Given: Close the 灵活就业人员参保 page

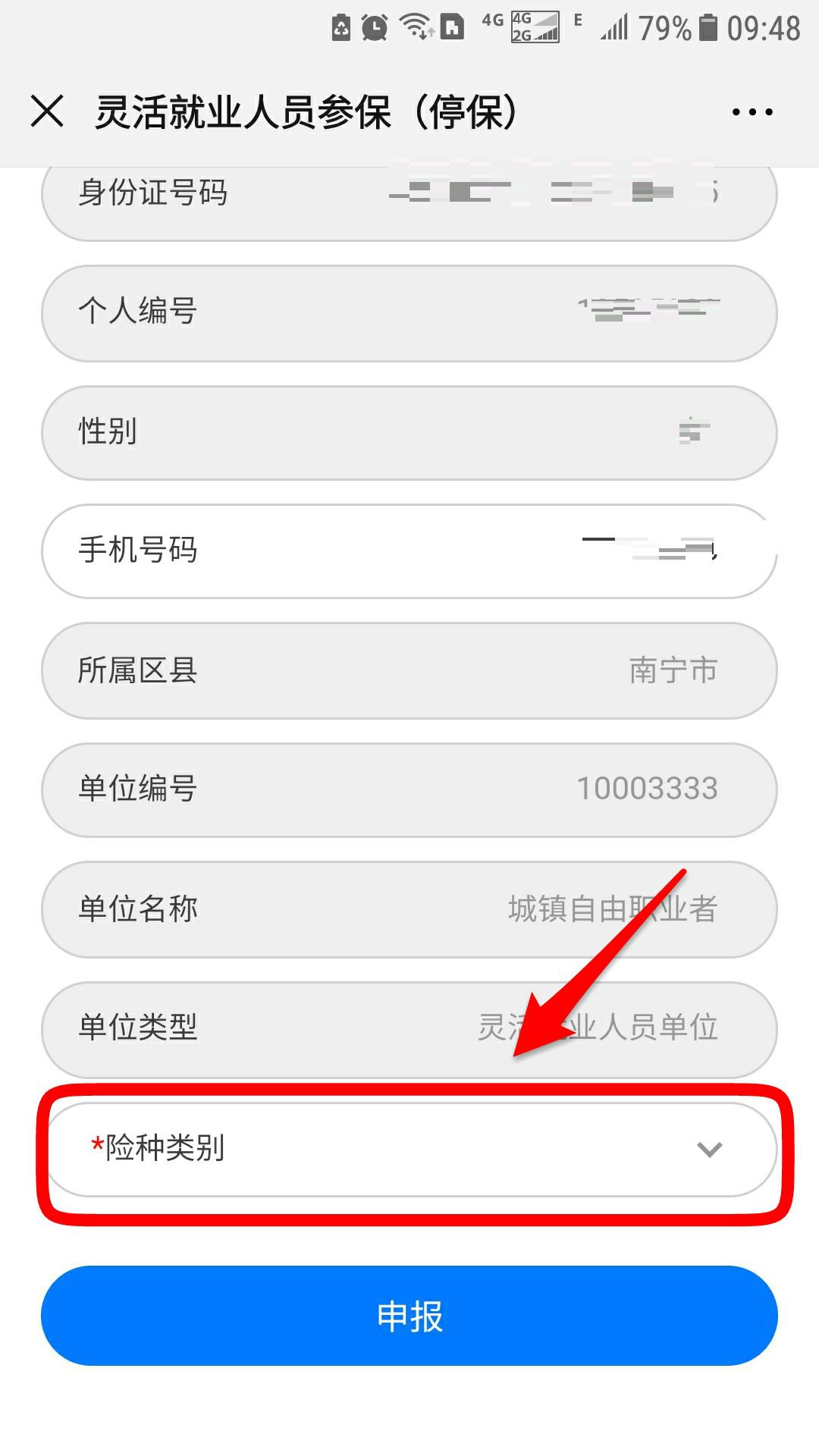Looking at the screenshot, I should coord(47,111).
